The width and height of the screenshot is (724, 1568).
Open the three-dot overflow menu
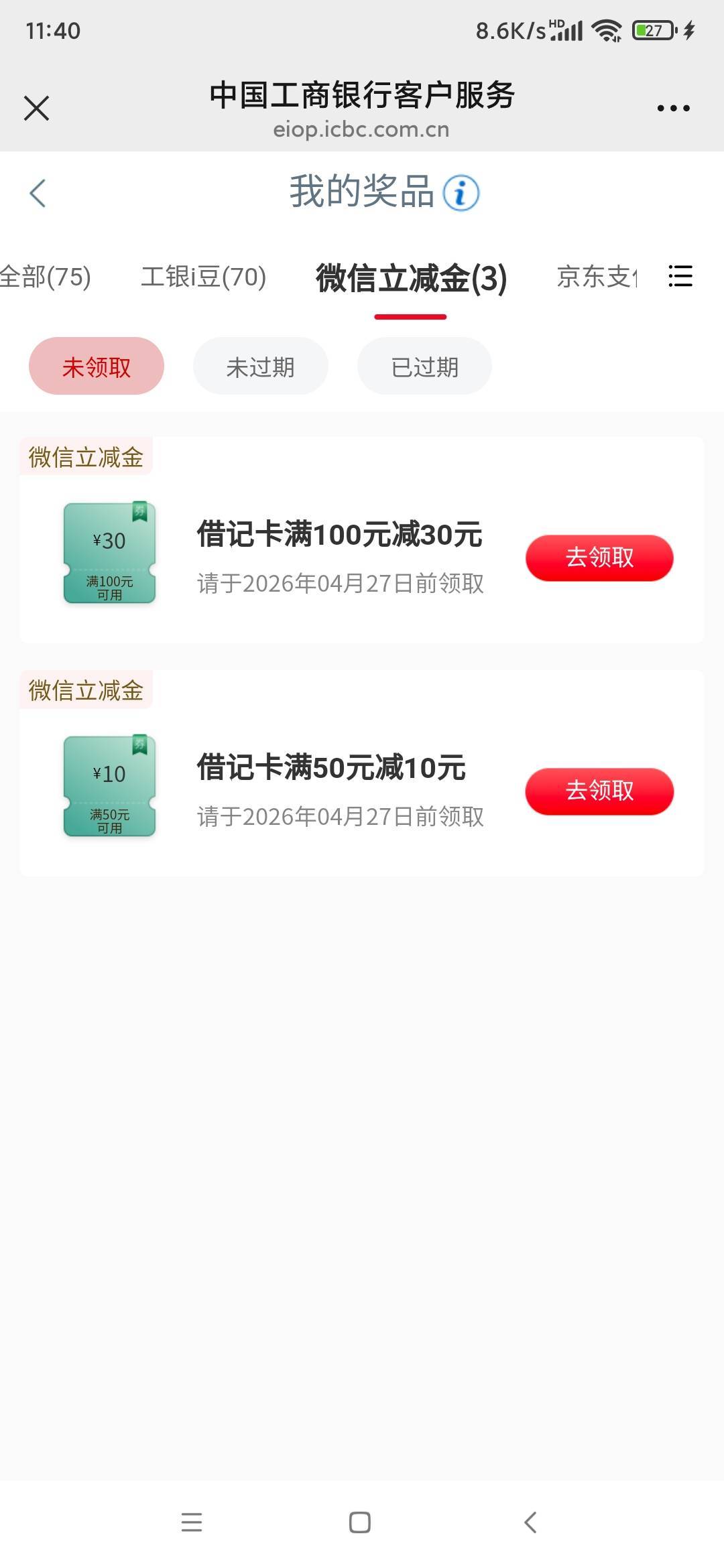pyautogui.click(x=673, y=108)
